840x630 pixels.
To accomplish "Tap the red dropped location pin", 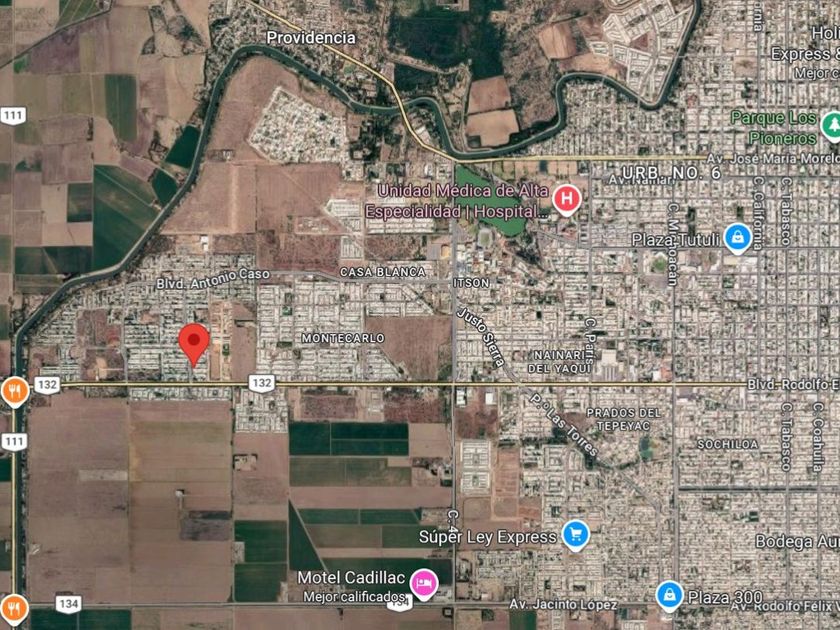I will [x=193, y=344].
